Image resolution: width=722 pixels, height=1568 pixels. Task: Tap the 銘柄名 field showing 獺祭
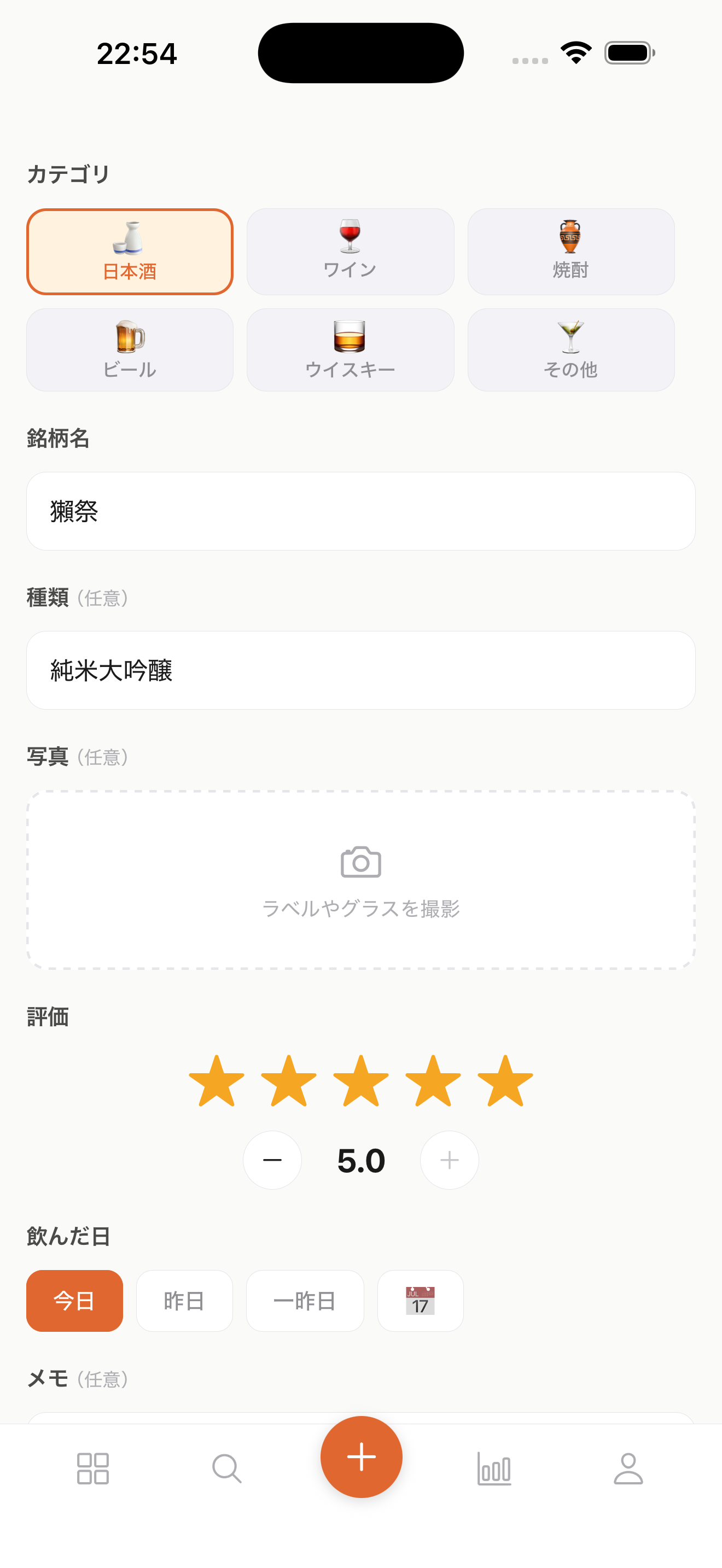click(360, 510)
